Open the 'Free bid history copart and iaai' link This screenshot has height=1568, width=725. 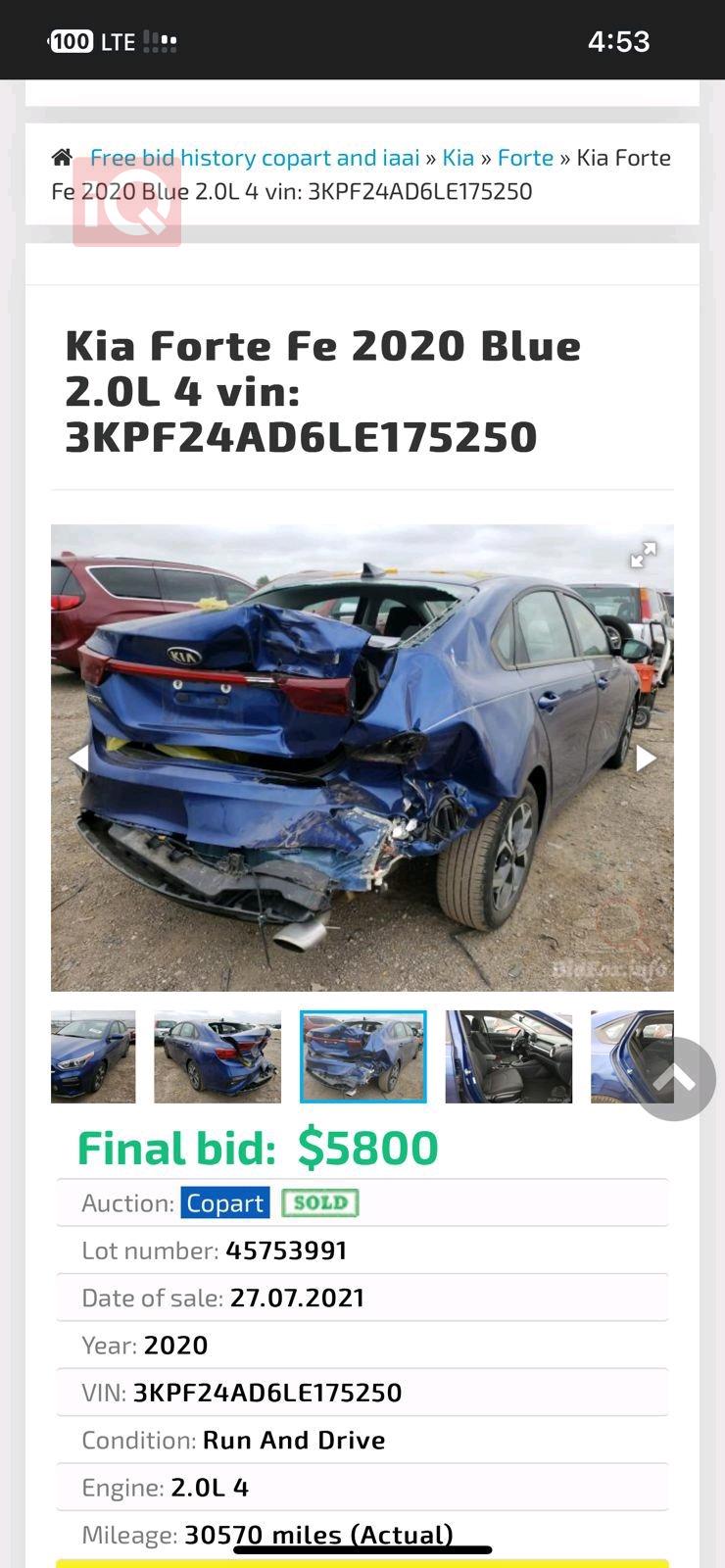click(254, 158)
